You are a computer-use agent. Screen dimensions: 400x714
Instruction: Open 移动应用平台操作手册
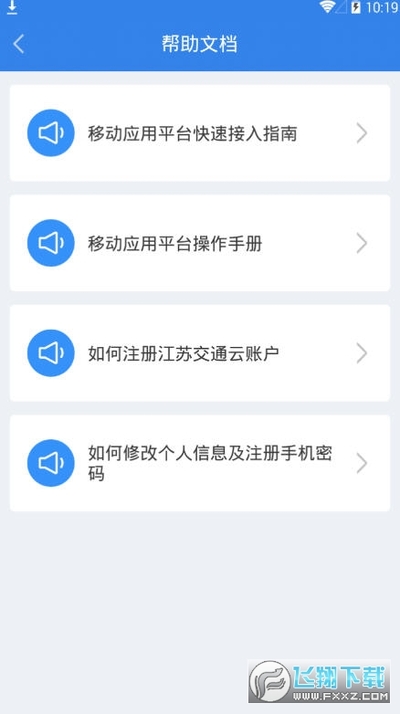[x=200, y=243]
